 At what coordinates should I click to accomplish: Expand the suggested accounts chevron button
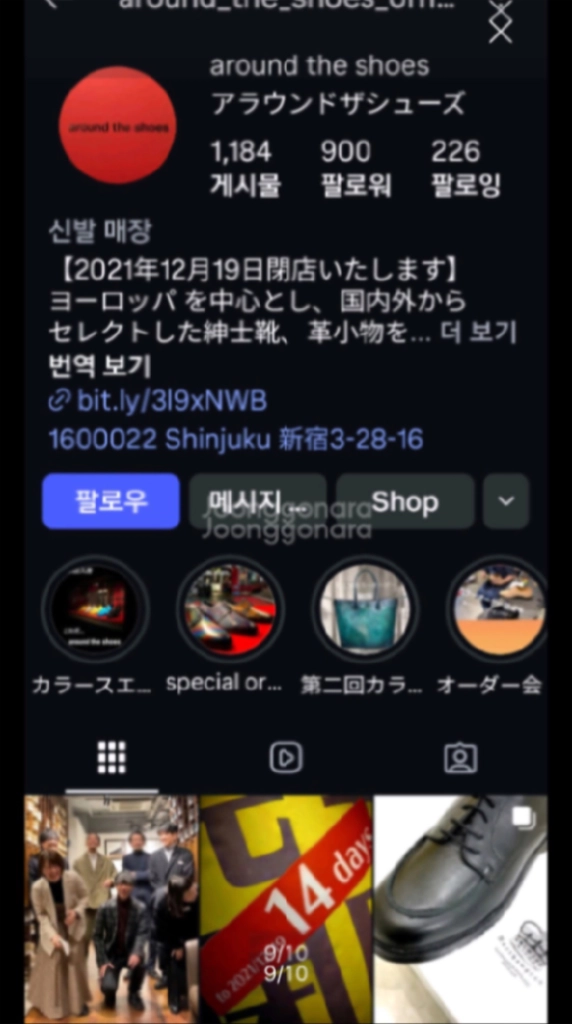(506, 501)
